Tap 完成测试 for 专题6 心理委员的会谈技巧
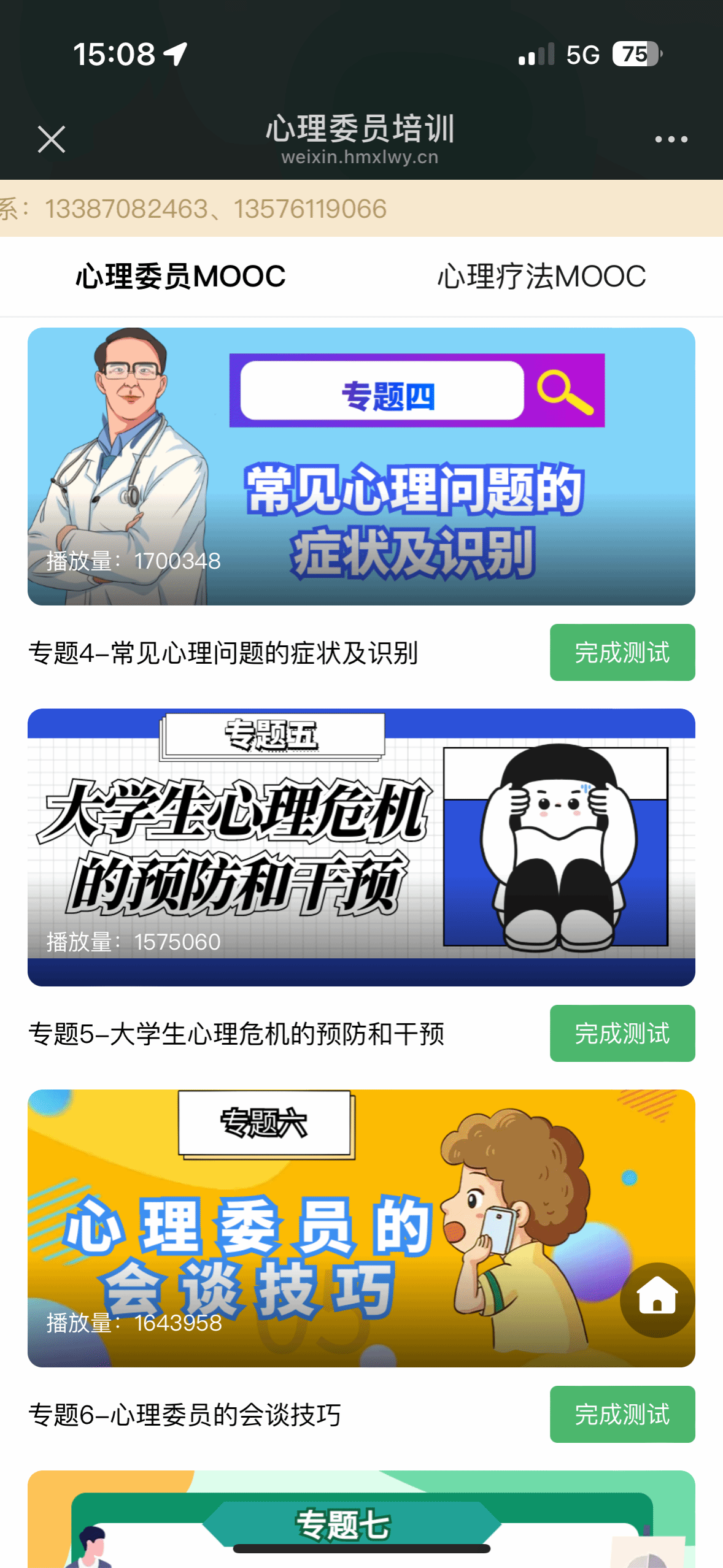The image size is (723, 1568). coord(622,1415)
